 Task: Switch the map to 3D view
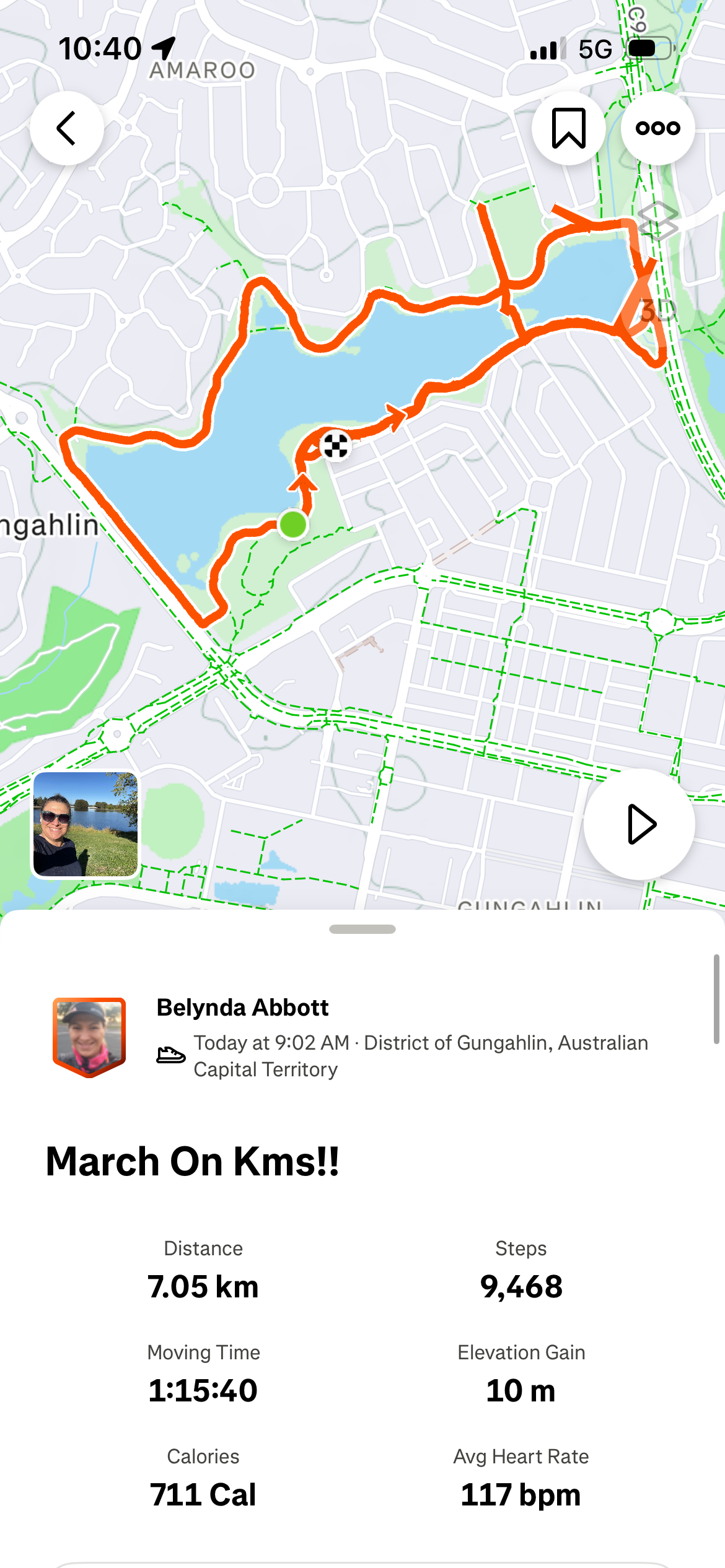(x=658, y=310)
